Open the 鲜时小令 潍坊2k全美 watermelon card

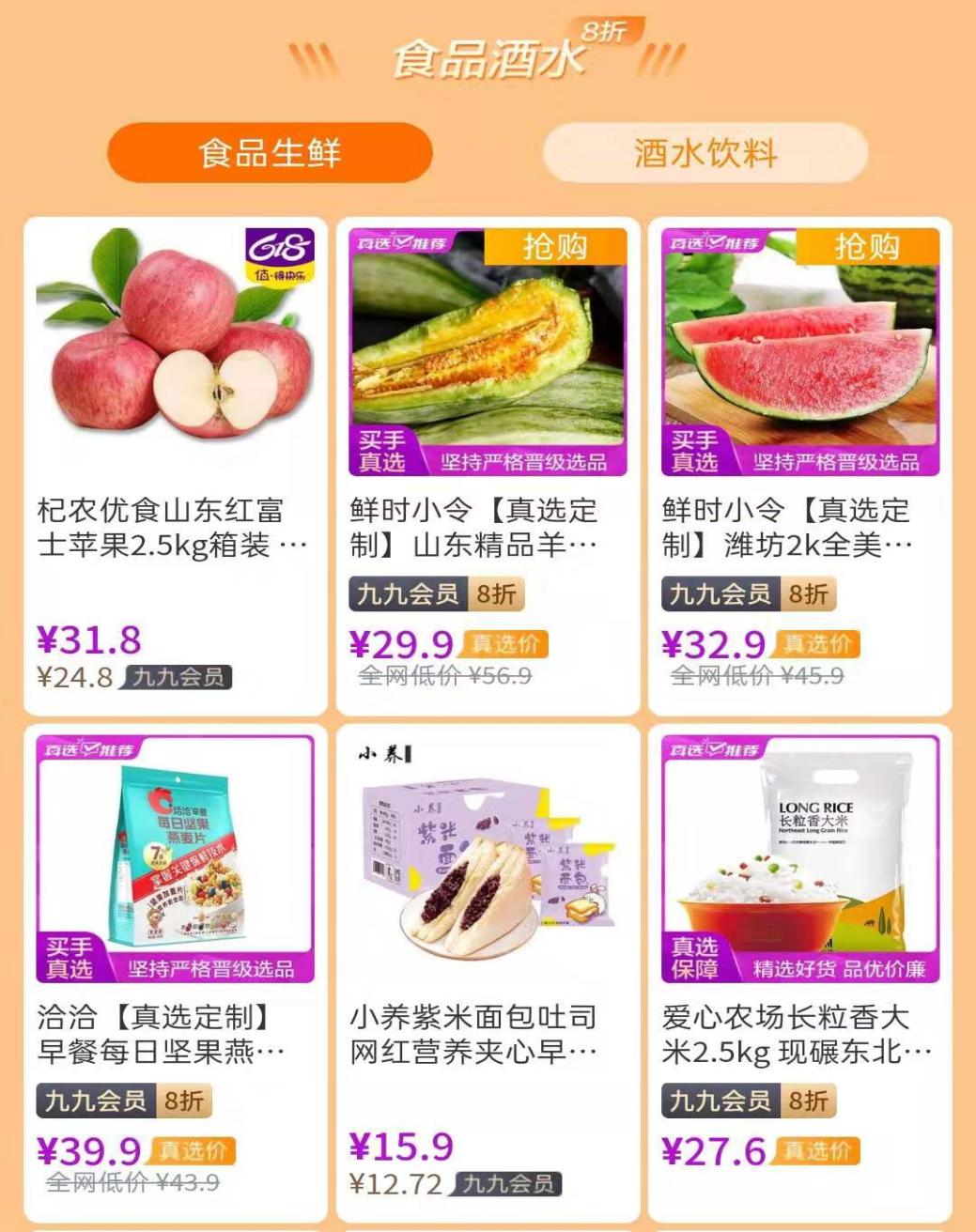pyautogui.click(x=800, y=465)
